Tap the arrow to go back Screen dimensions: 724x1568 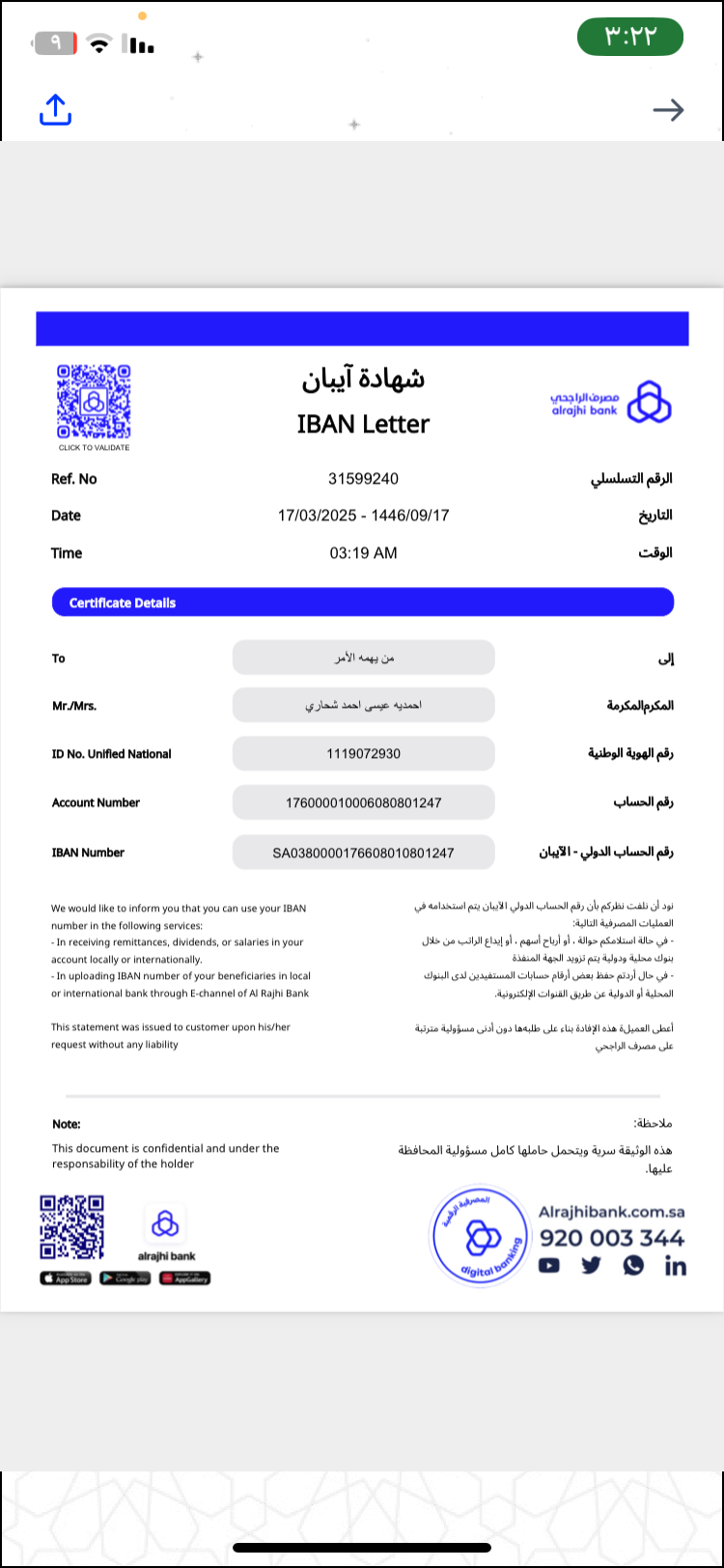click(668, 110)
